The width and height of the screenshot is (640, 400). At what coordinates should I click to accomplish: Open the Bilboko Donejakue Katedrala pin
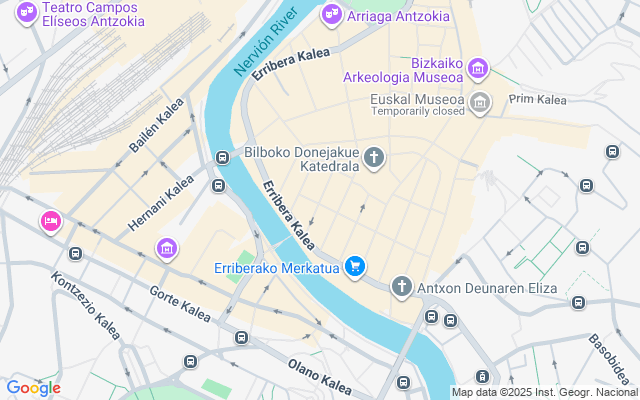374,157
